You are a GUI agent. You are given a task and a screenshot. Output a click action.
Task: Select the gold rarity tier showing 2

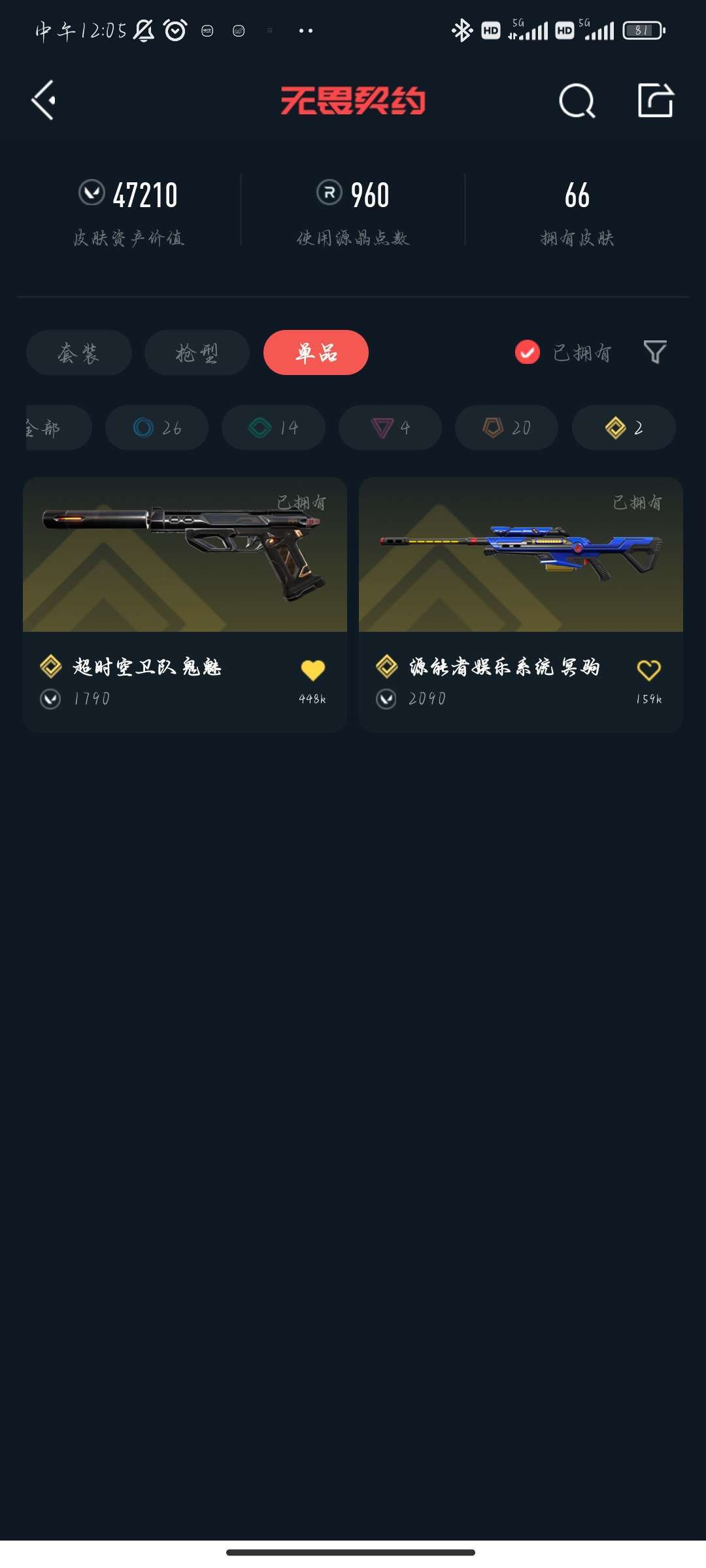(x=622, y=428)
